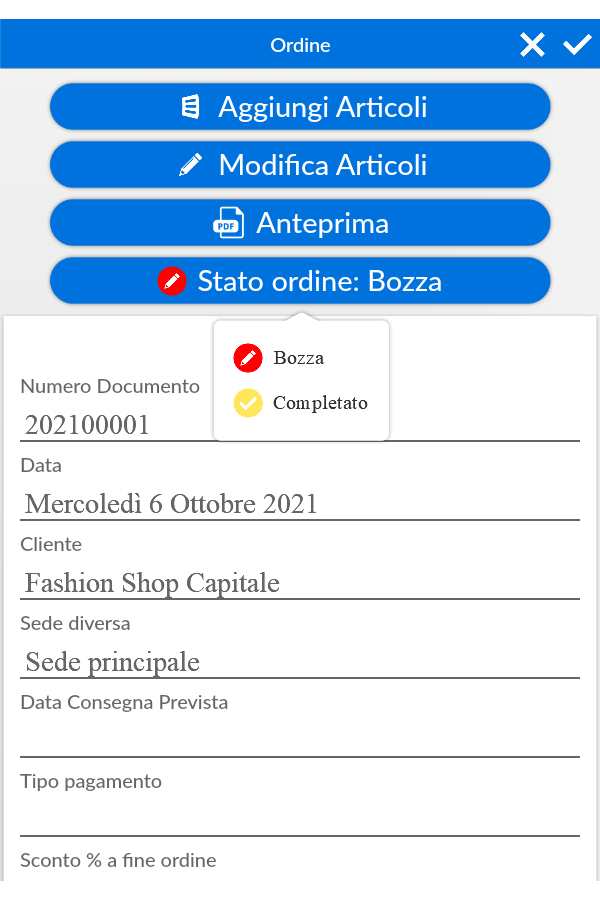
Task: Choose a different Cliente
Action: pos(300,582)
